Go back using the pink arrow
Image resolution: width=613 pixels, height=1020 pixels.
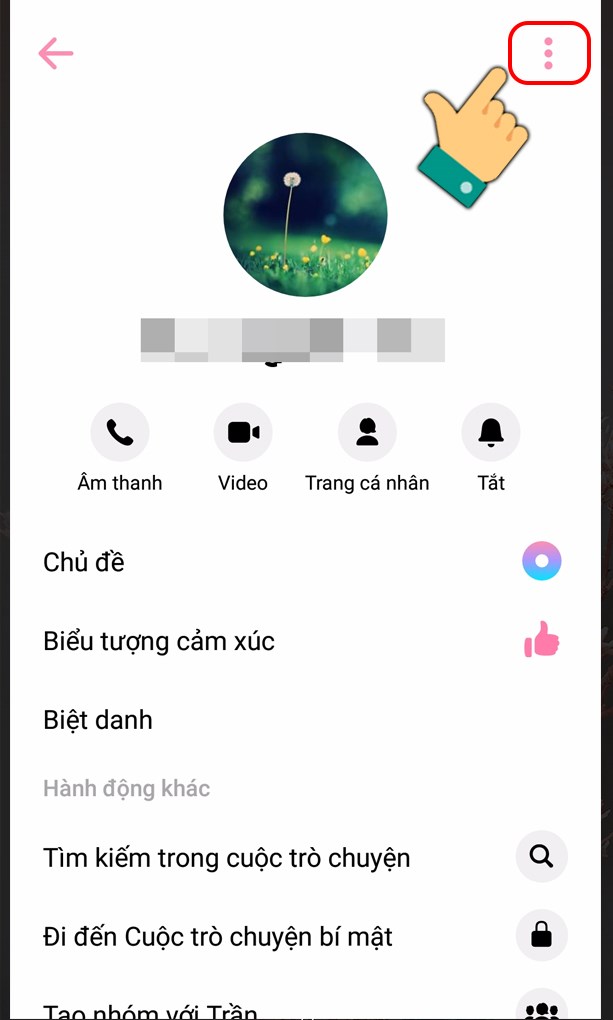point(56,54)
